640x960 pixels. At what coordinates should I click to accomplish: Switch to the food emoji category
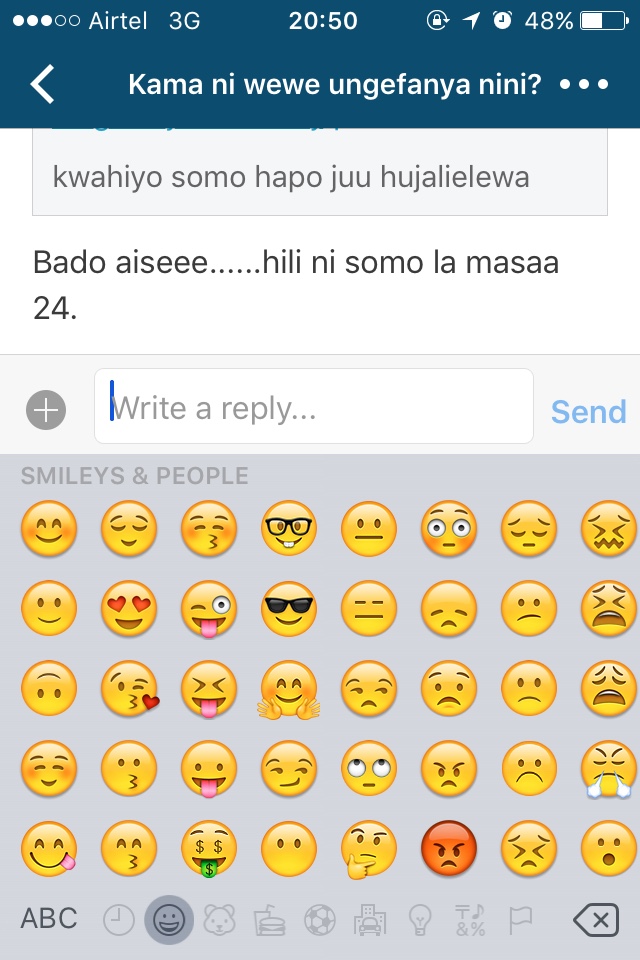tap(268, 919)
